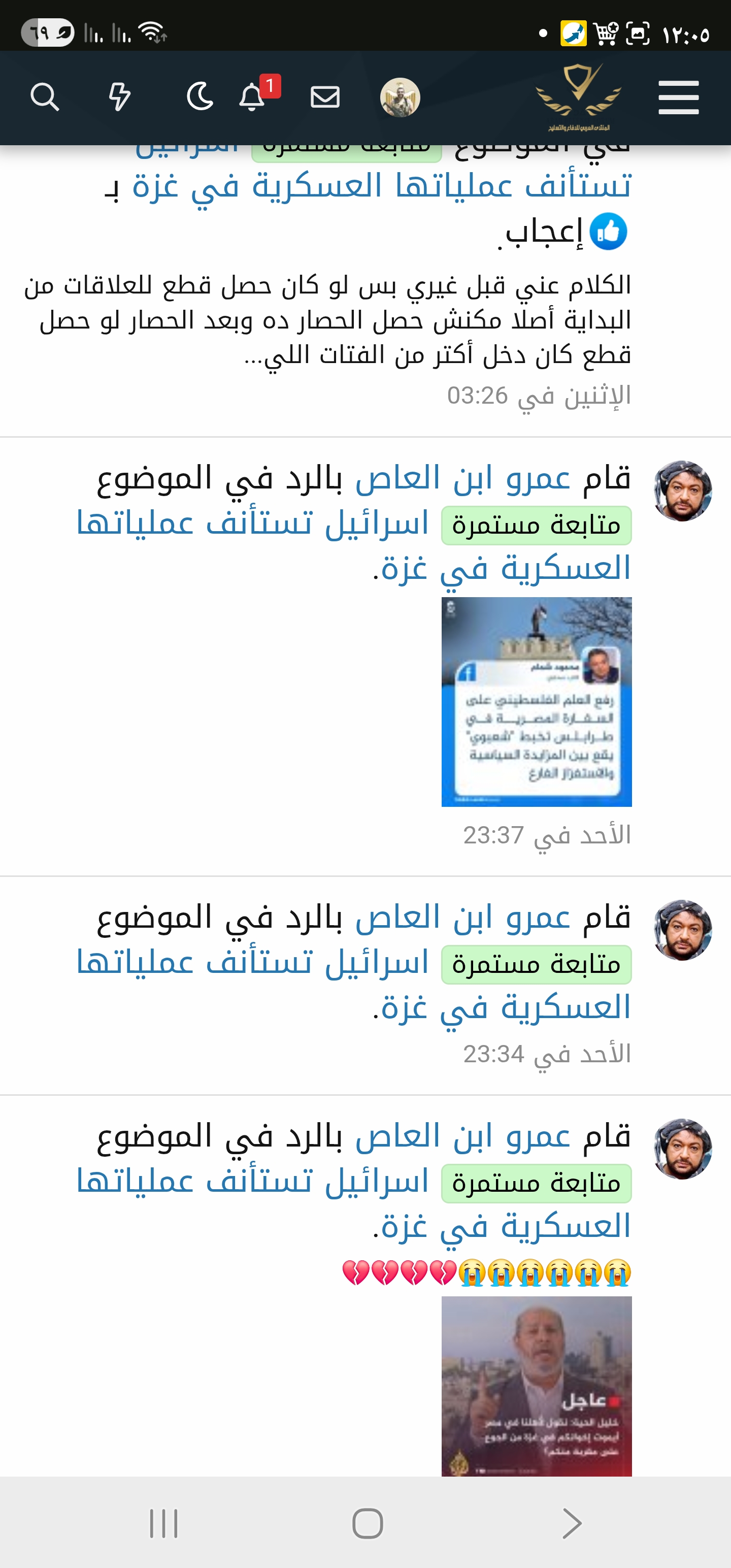Open the forum logo home link
Image resolution: width=731 pixels, height=1568 pixels.
pos(578,97)
